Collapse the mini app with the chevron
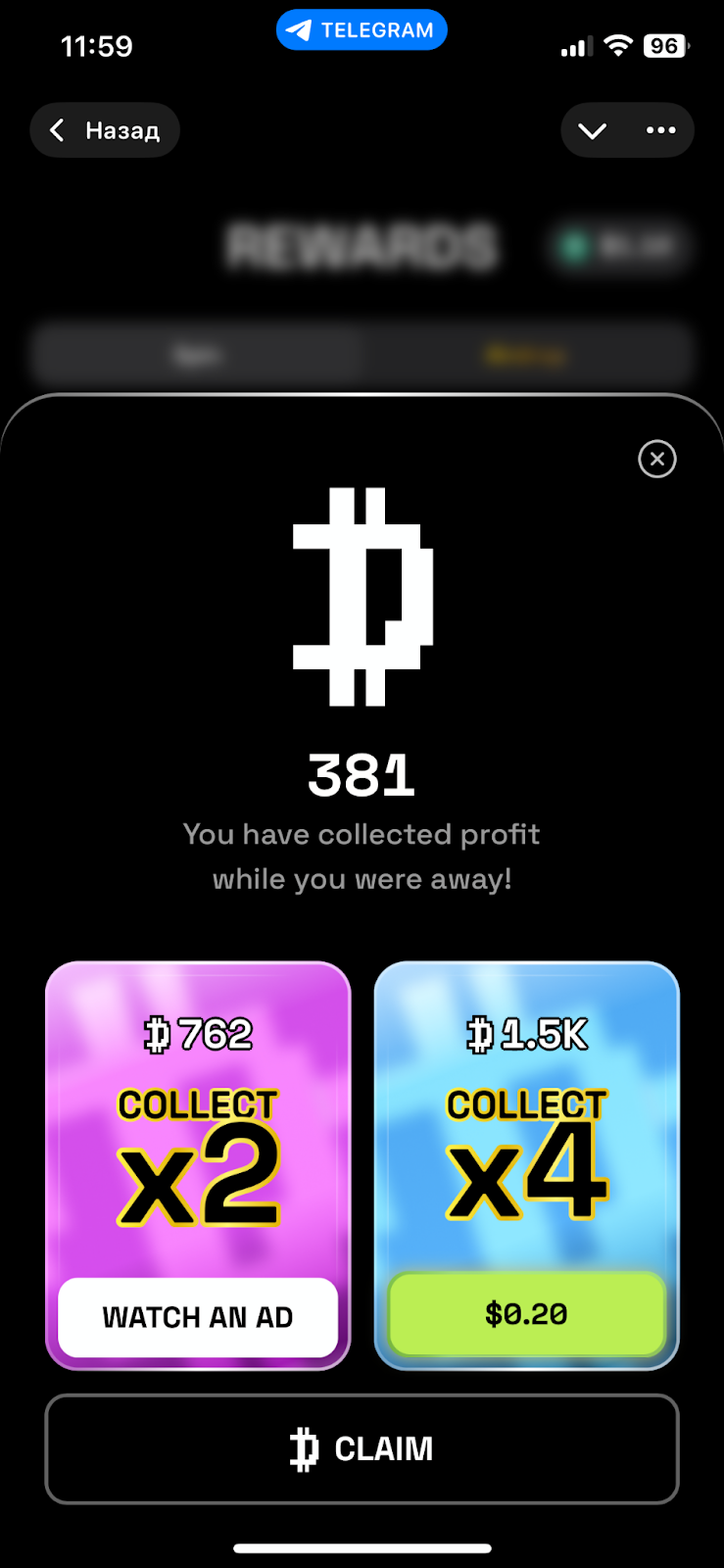 593,130
